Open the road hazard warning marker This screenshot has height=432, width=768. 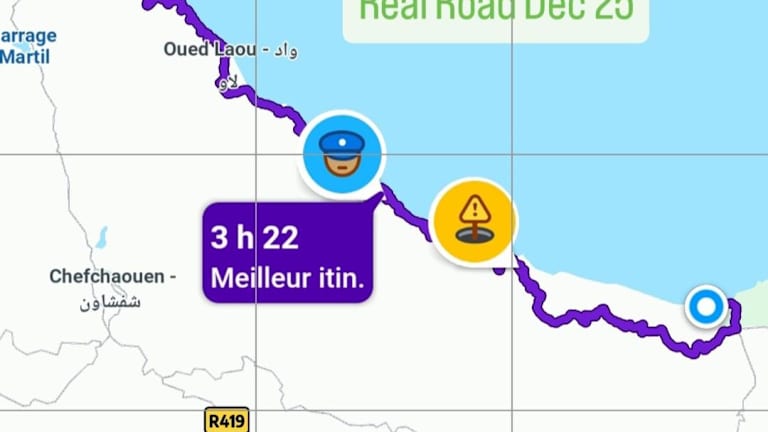click(473, 220)
